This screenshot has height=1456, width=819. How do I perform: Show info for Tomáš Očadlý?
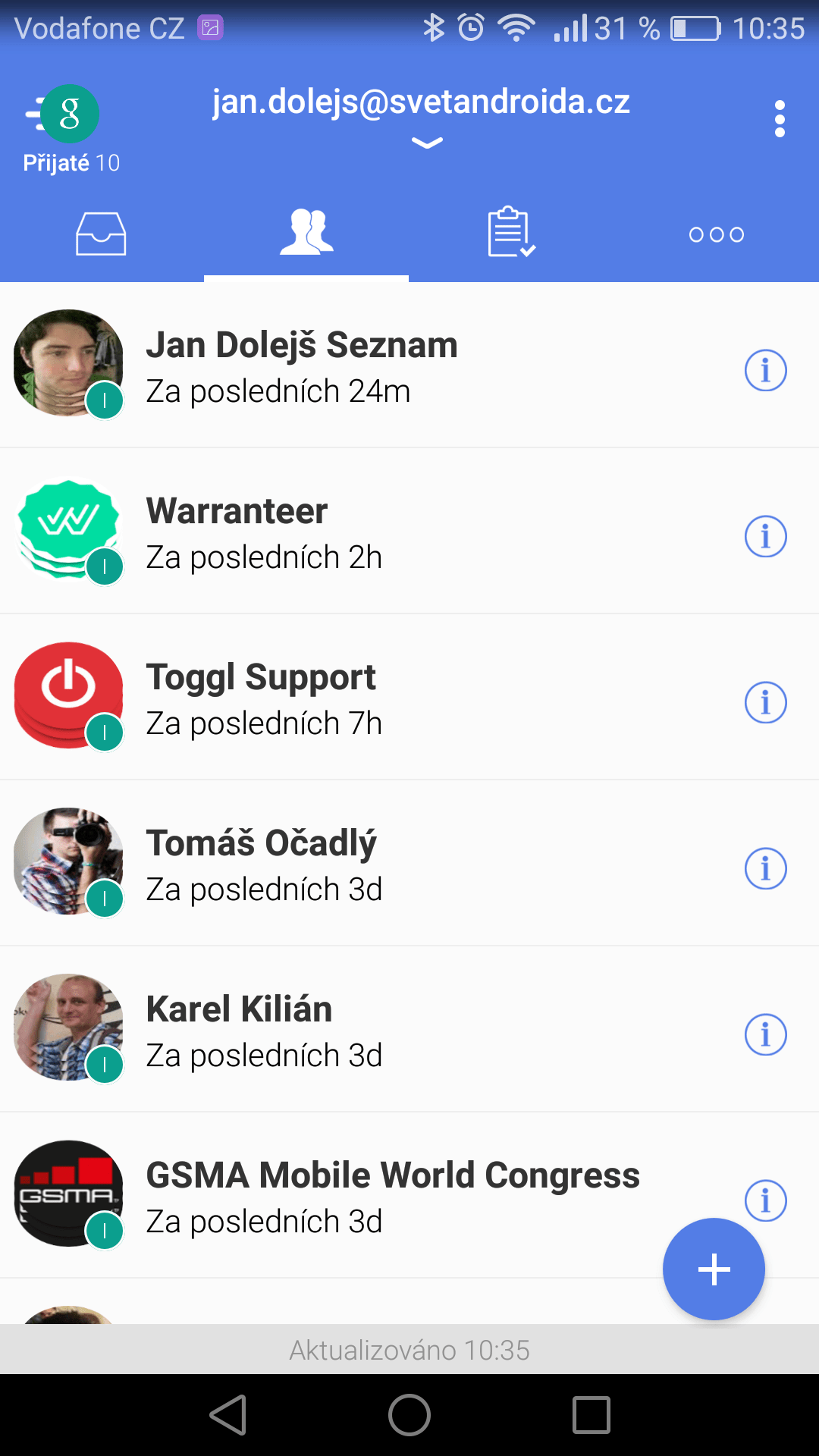coord(765,869)
